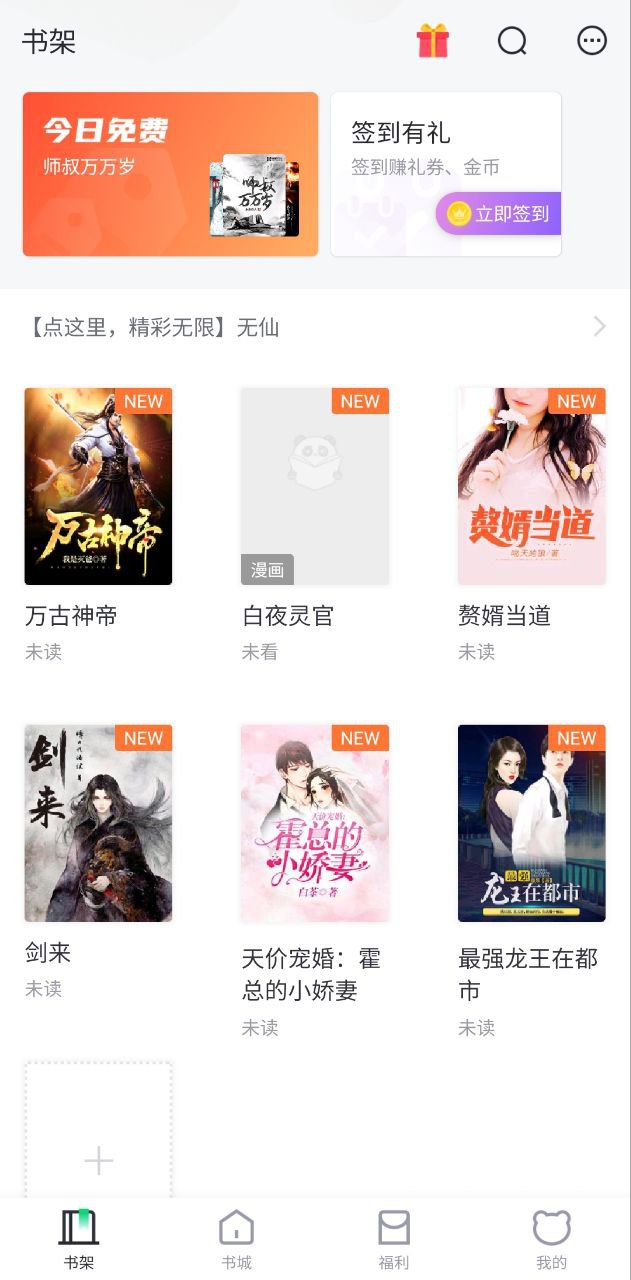Tap the 立即签到 button
The image size is (631, 1280).
pos(498,214)
